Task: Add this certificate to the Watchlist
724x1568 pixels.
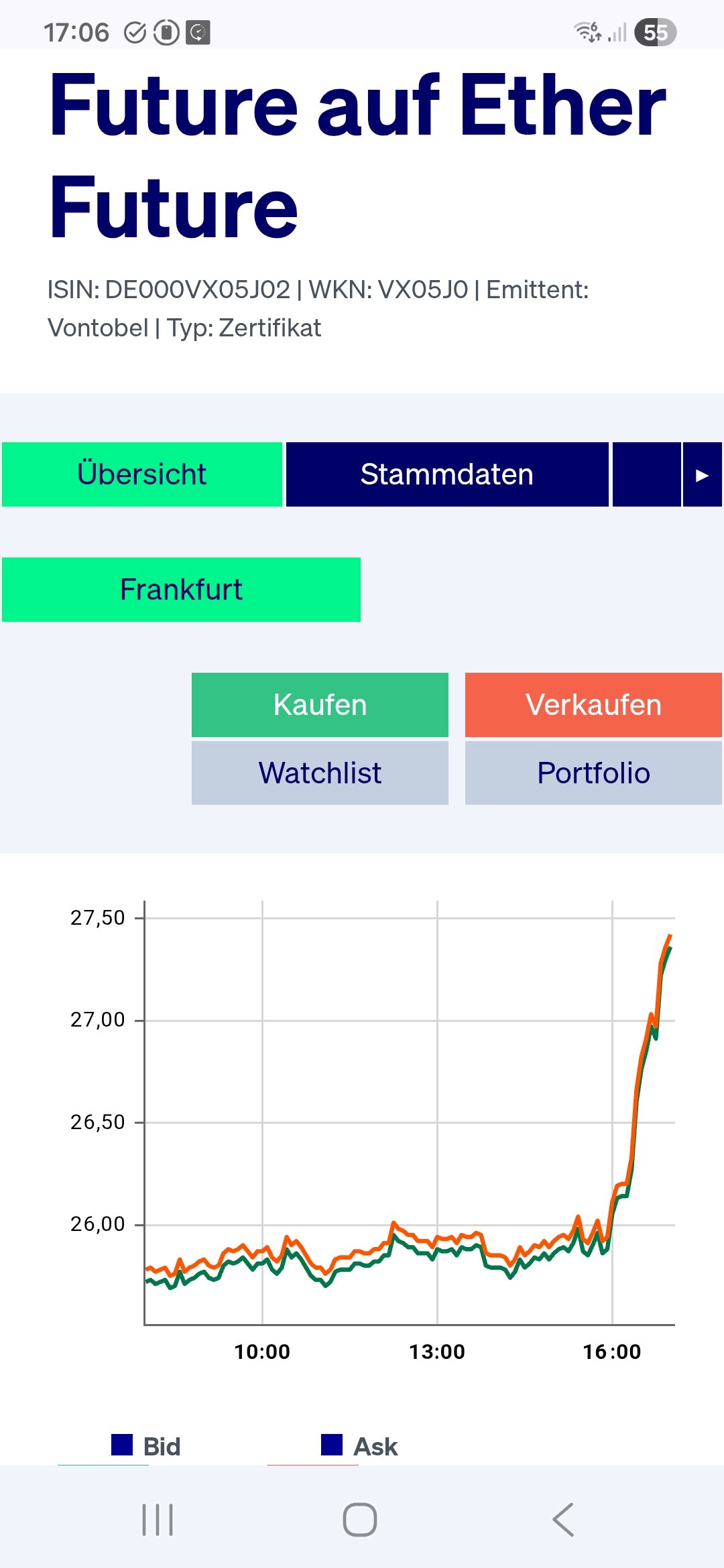Action: (x=320, y=773)
